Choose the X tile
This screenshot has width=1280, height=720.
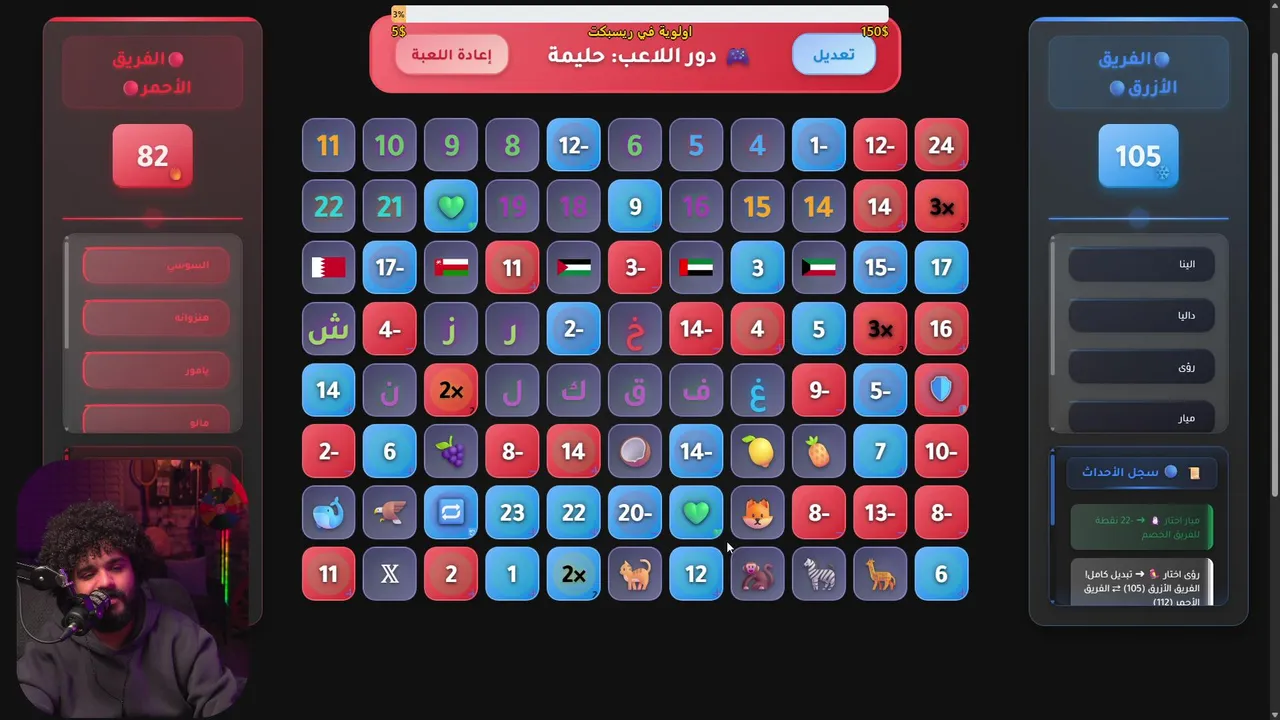coord(390,574)
